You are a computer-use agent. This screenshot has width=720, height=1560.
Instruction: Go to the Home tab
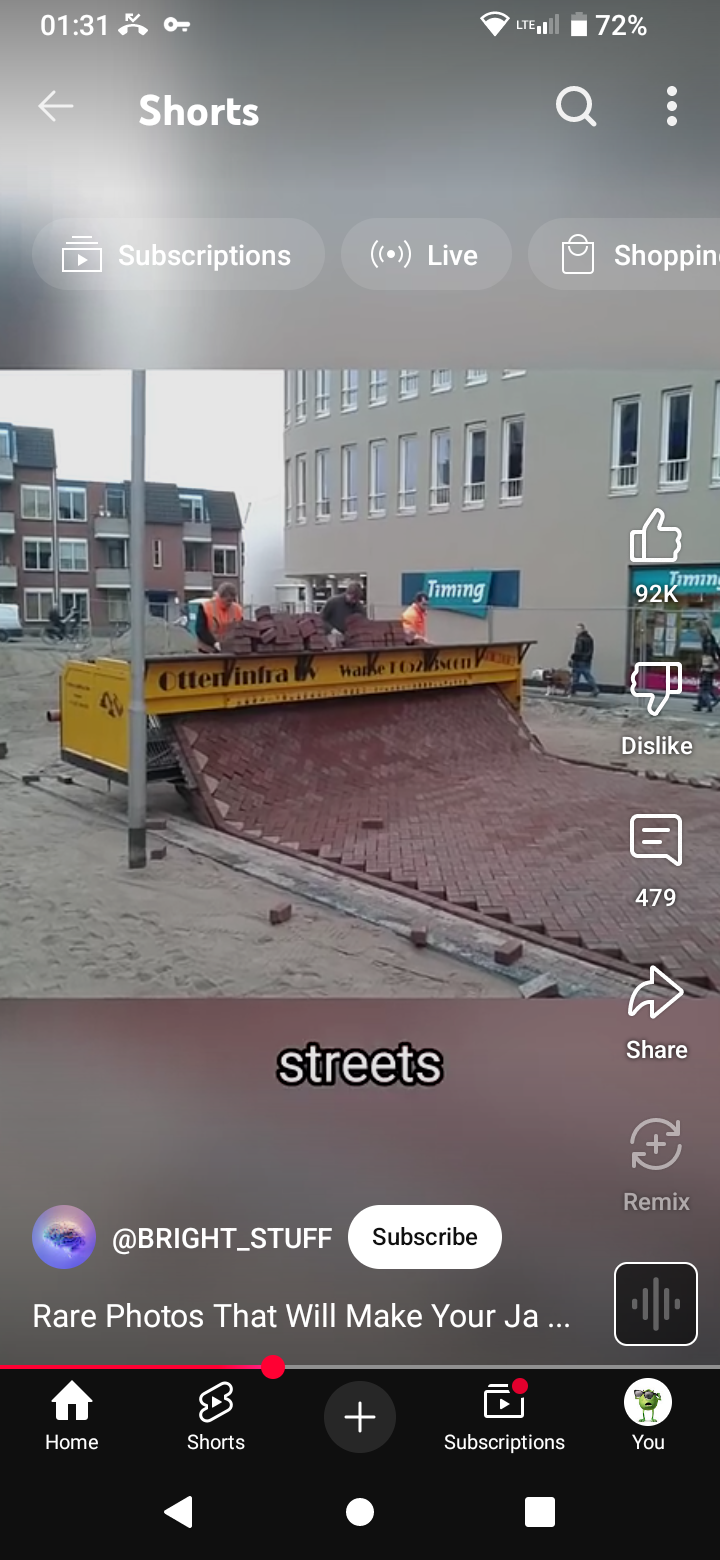click(x=72, y=1416)
